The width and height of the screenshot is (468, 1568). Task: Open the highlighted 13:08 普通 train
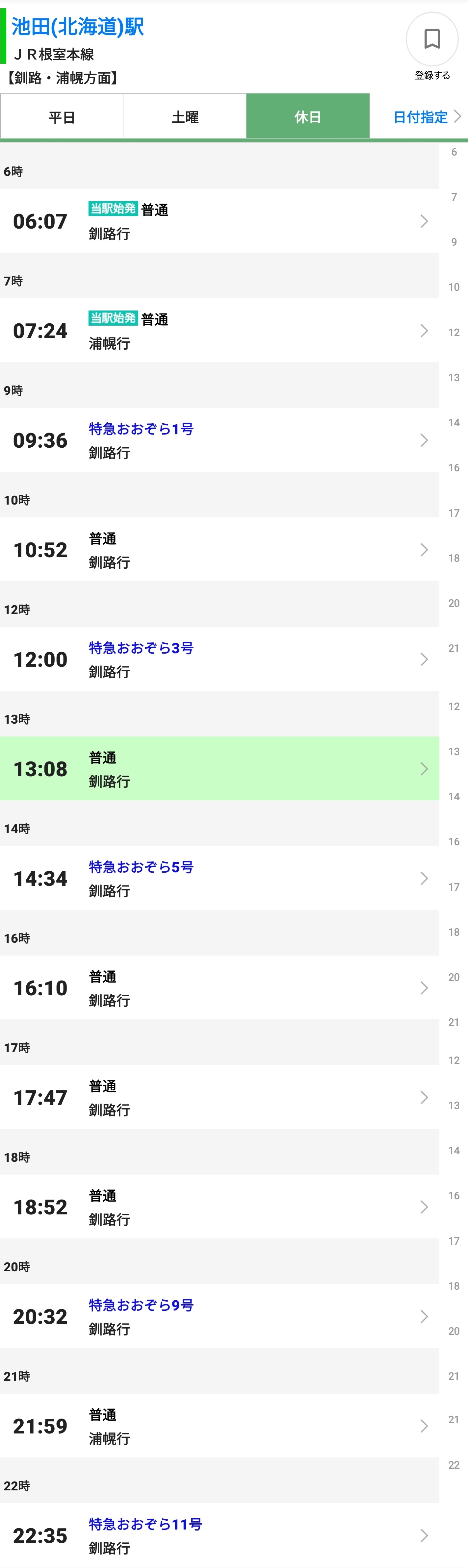pos(220,769)
